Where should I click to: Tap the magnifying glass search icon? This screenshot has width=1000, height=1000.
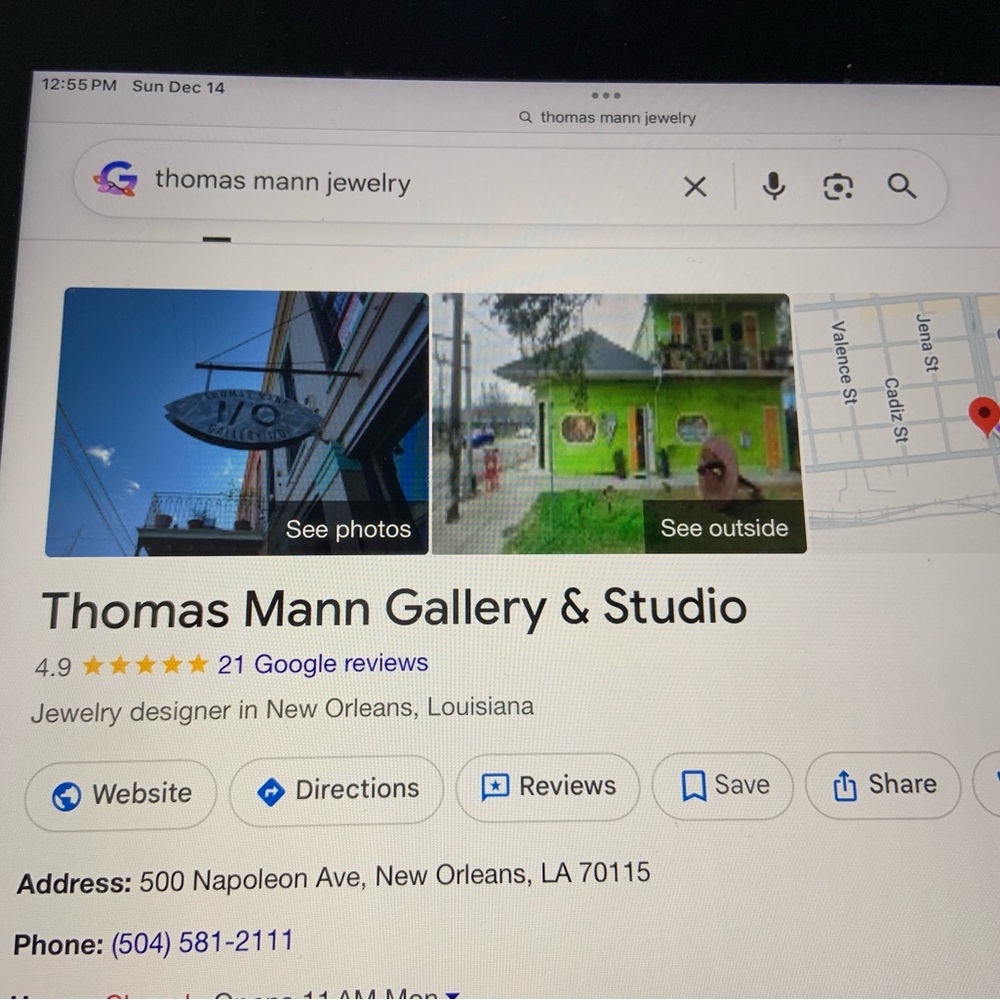click(902, 186)
